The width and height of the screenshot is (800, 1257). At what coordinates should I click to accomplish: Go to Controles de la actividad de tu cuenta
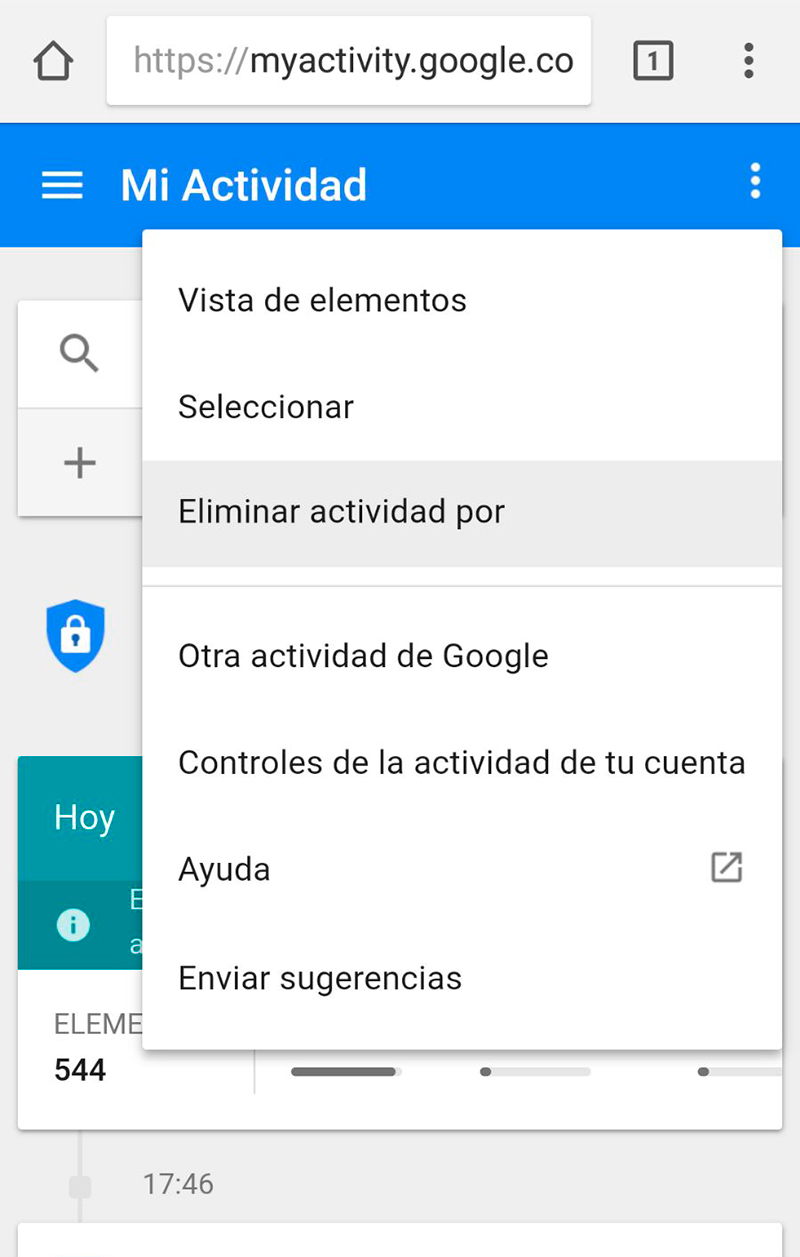point(461,763)
